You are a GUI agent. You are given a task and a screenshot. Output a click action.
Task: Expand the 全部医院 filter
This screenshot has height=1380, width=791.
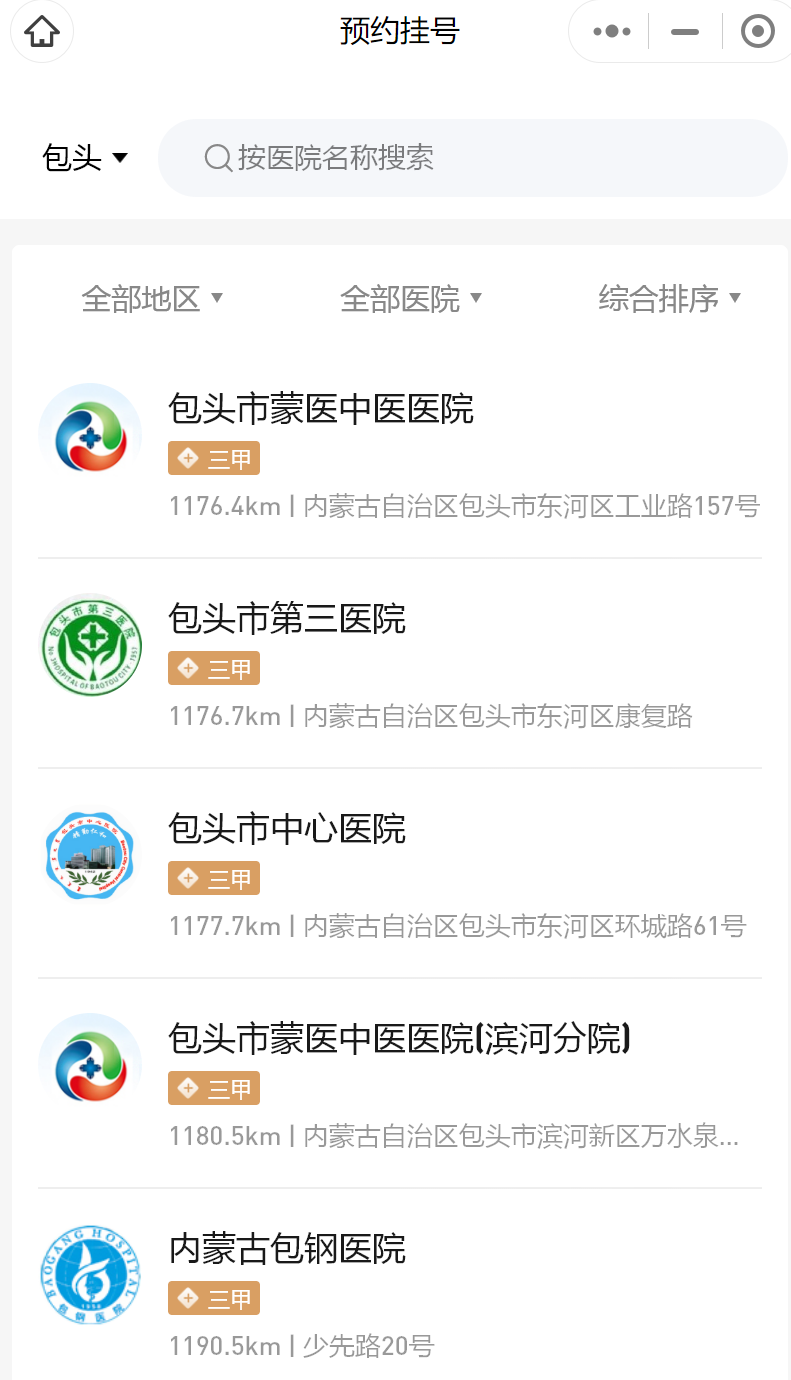click(411, 298)
